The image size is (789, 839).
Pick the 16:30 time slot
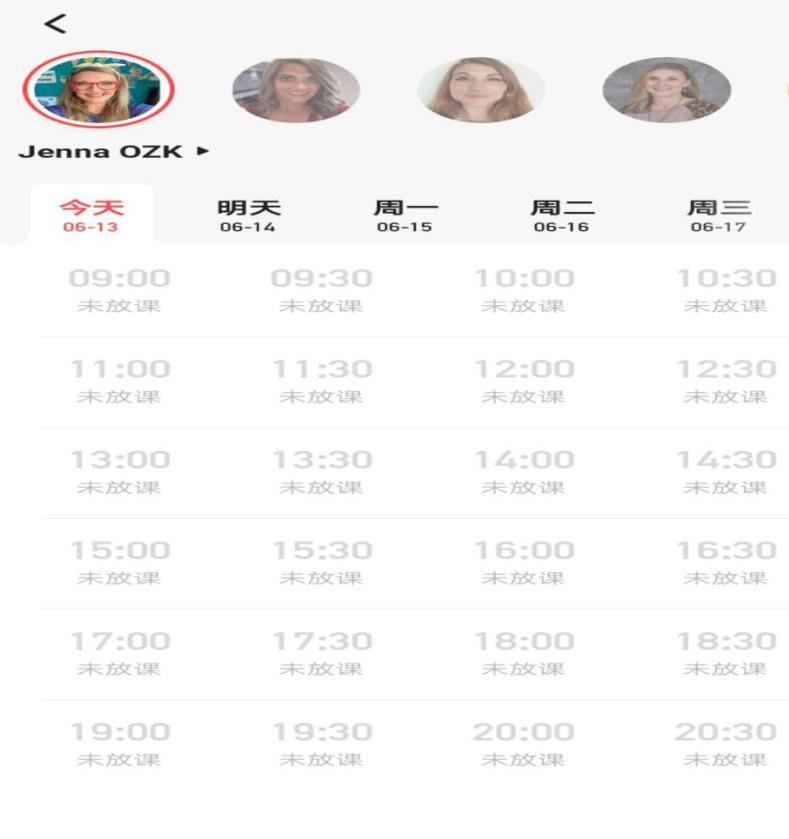(x=726, y=562)
